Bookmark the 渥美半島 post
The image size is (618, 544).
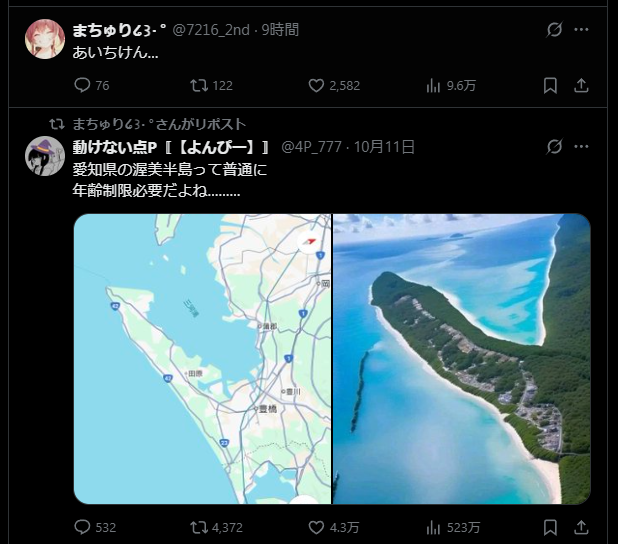pyautogui.click(x=550, y=527)
